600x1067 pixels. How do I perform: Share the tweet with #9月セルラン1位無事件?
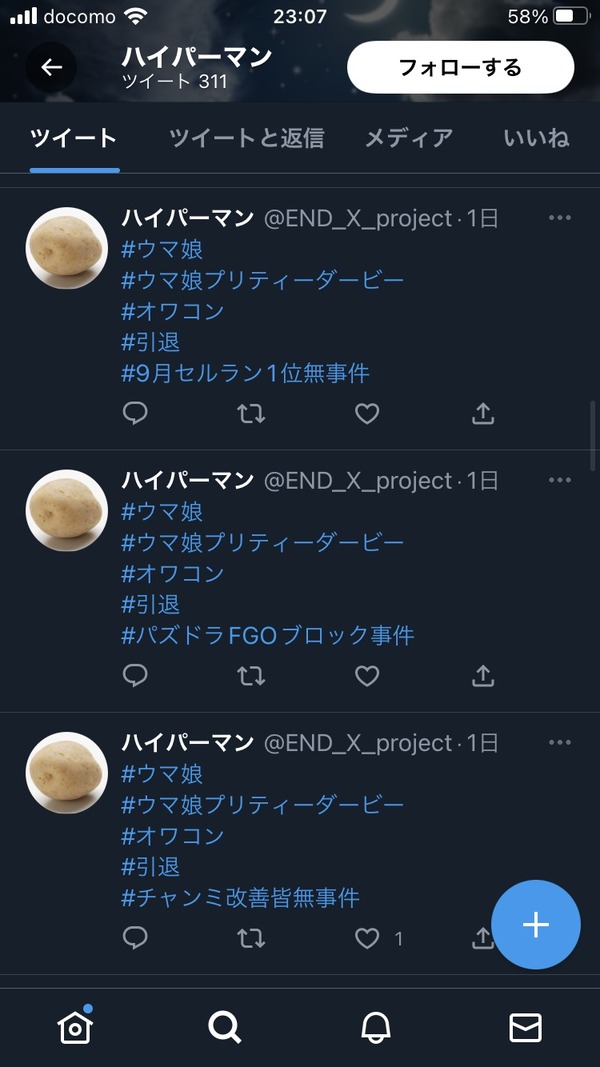tap(482, 413)
